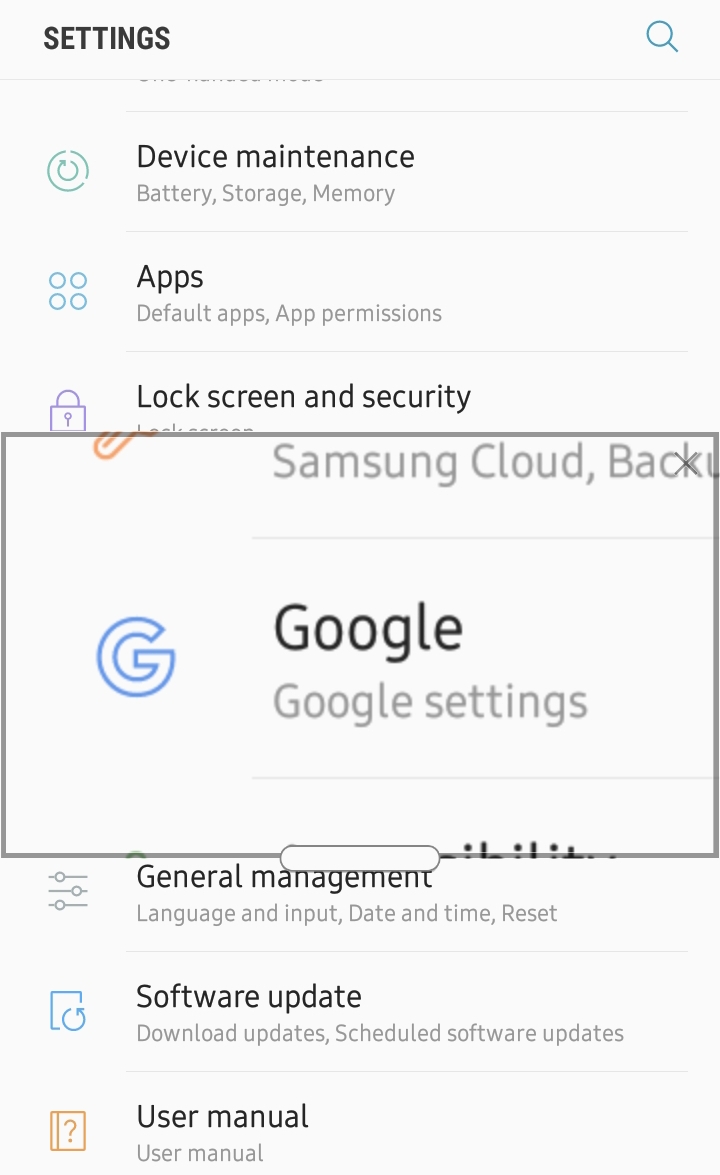720x1175 pixels.
Task: Open search in Settings
Action: click(x=662, y=37)
